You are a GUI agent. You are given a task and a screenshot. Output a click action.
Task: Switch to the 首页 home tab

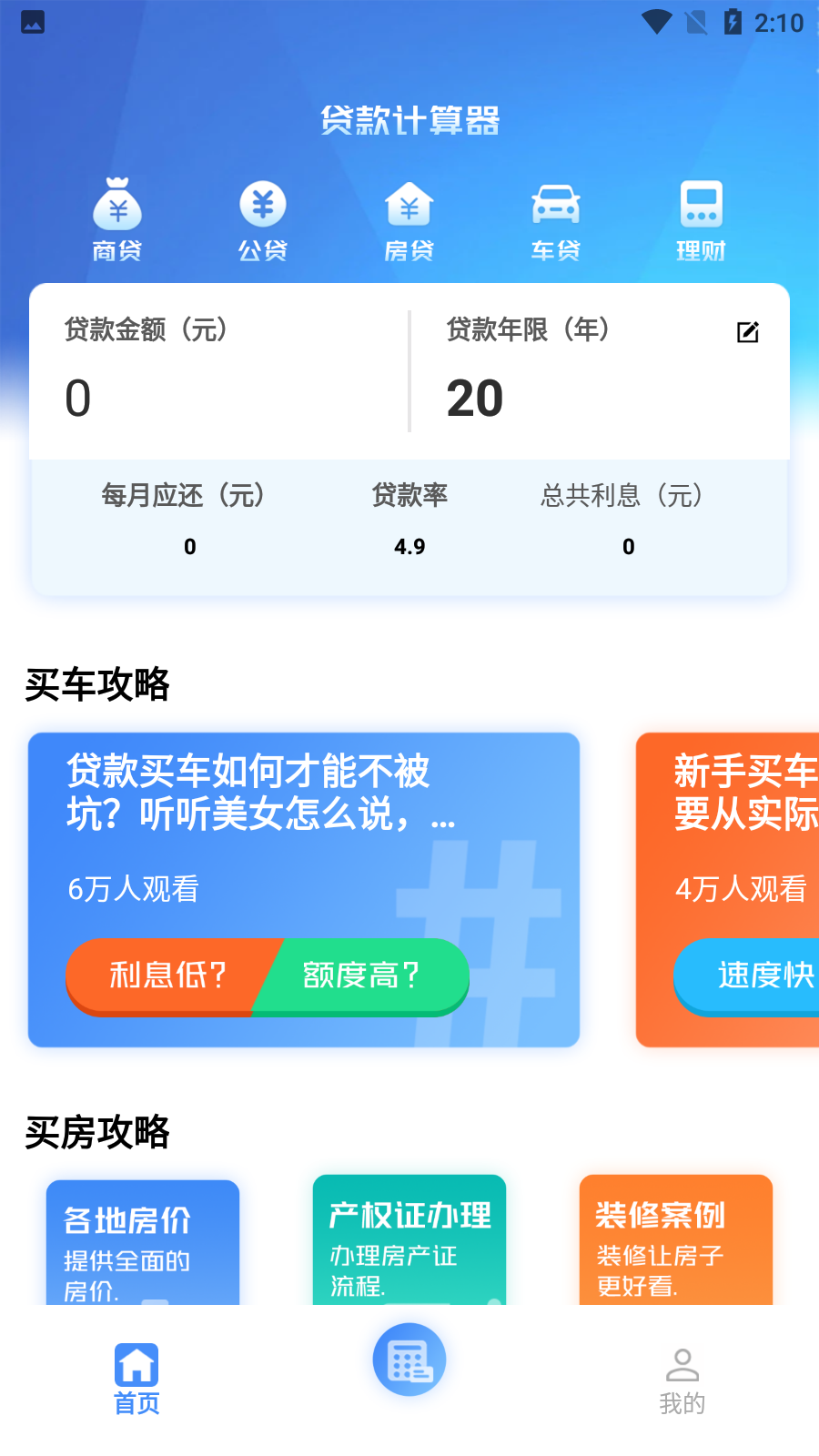pyautogui.click(x=136, y=1379)
